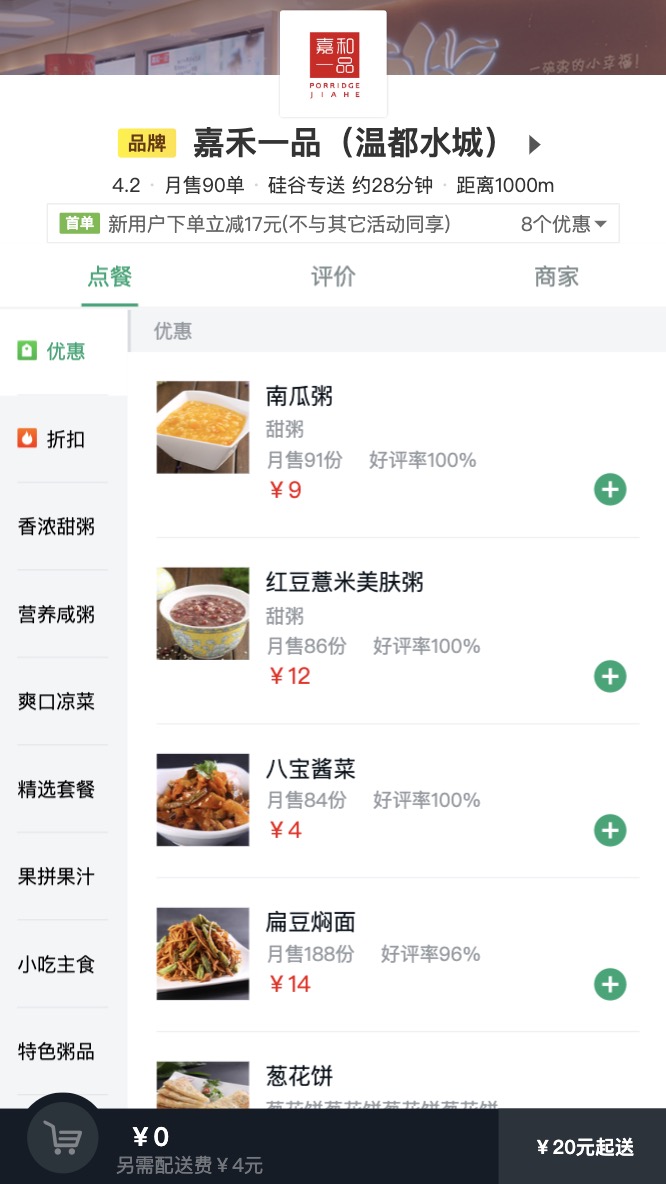Browse the 小吃主食 category
Screen dimensions: 666x1184
(x=57, y=965)
